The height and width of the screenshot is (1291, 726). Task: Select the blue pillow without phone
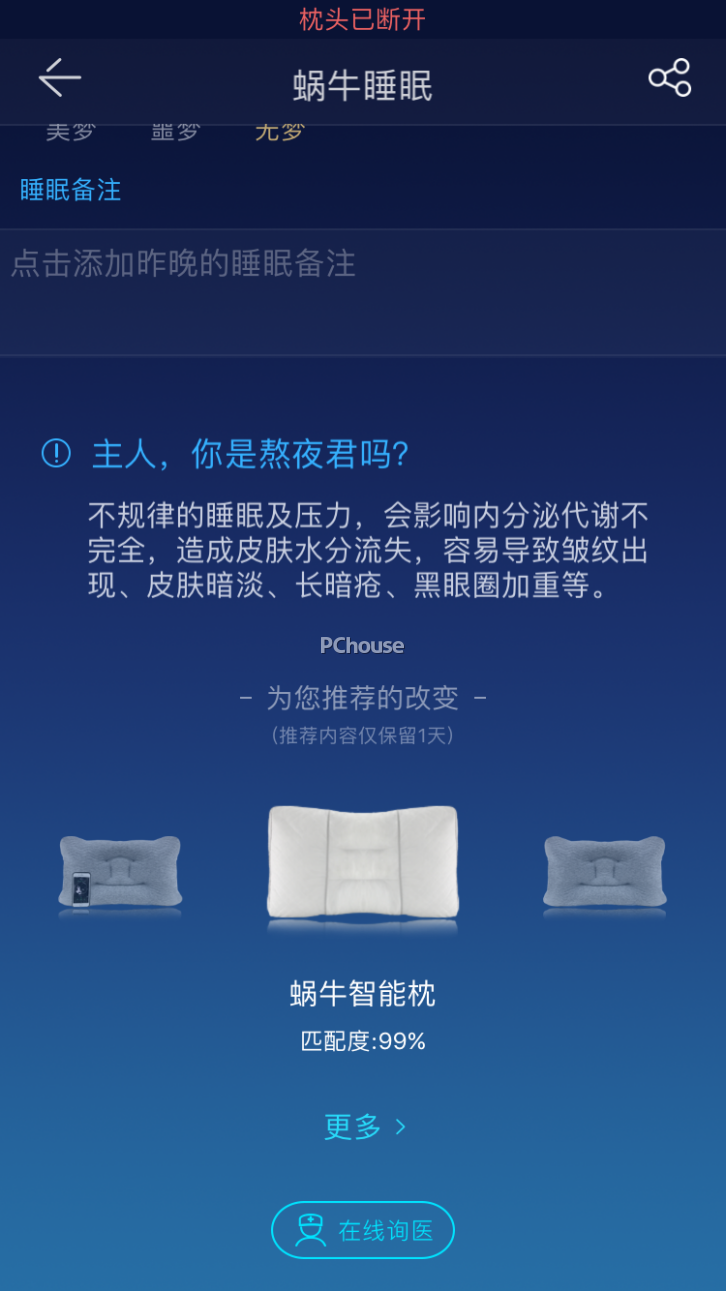(604, 873)
